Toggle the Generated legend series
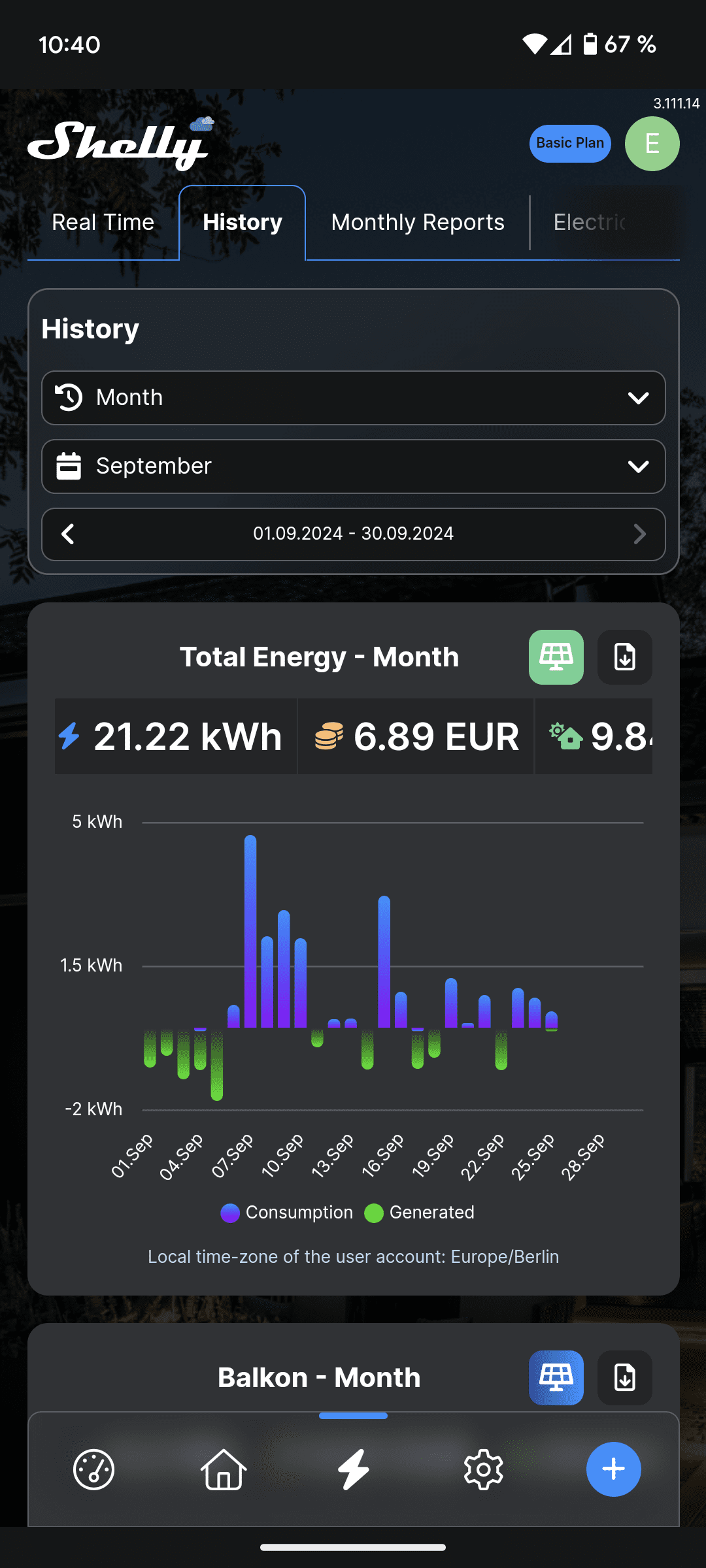Viewport: 706px width, 1568px height. (420, 1213)
